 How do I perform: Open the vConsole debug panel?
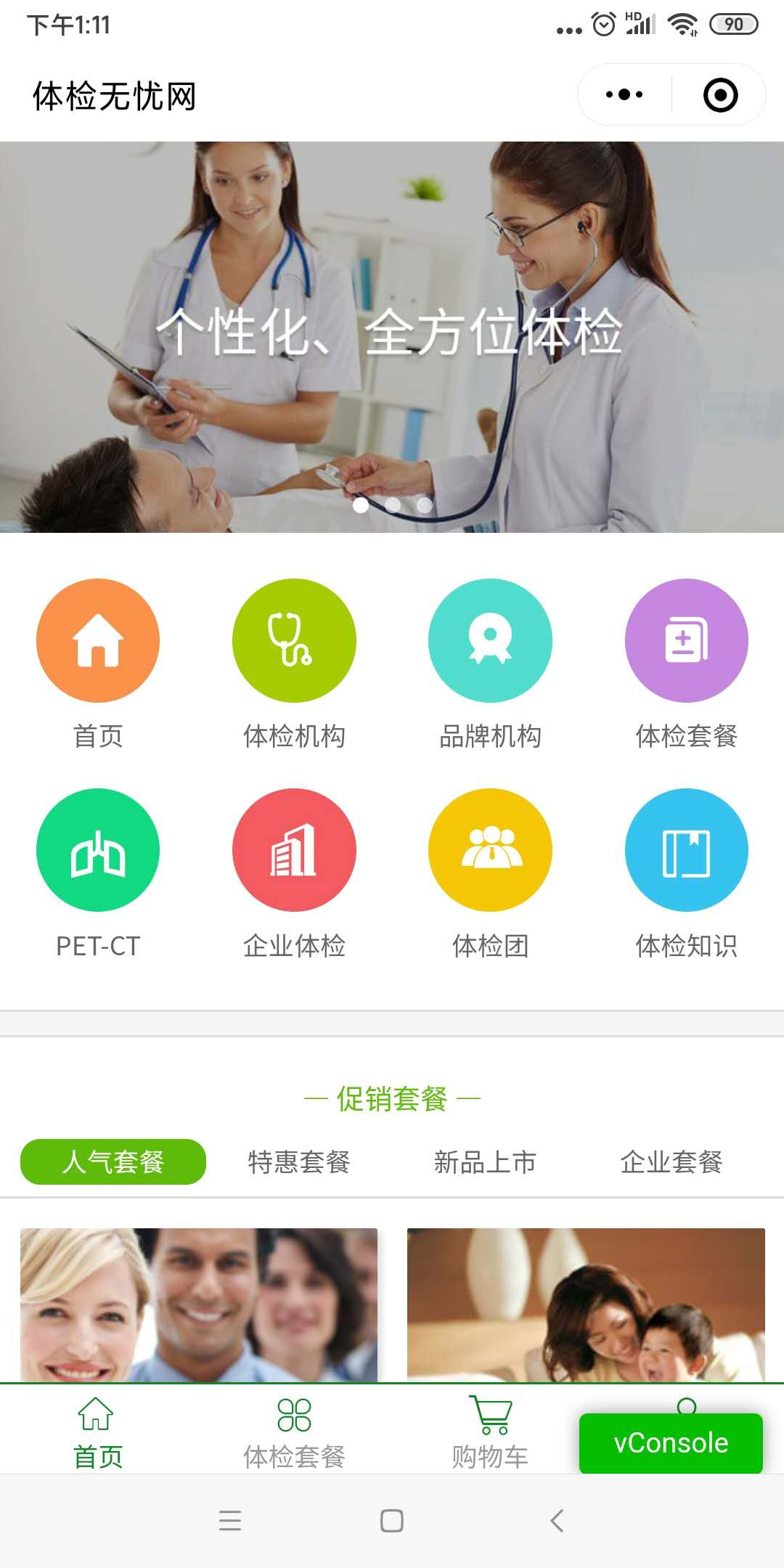click(671, 1442)
